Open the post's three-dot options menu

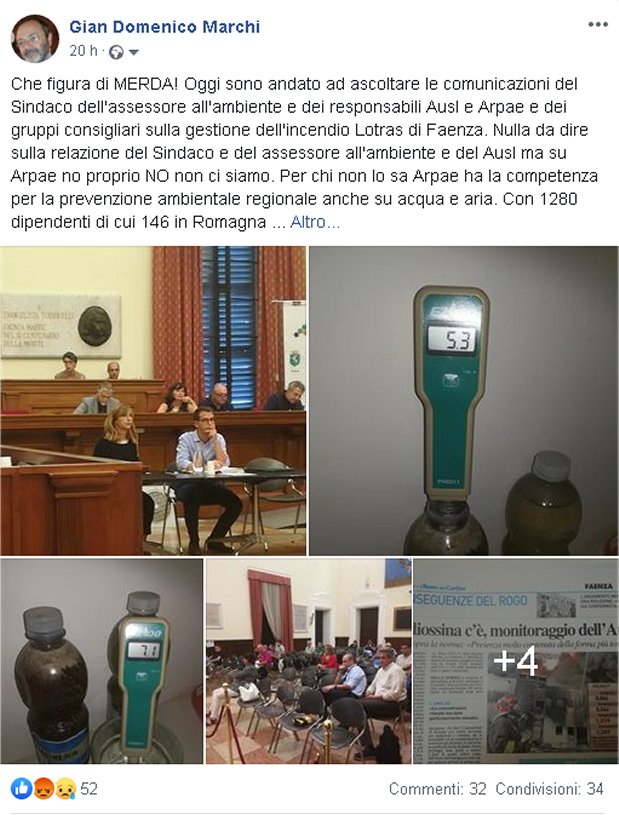point(598,25)
